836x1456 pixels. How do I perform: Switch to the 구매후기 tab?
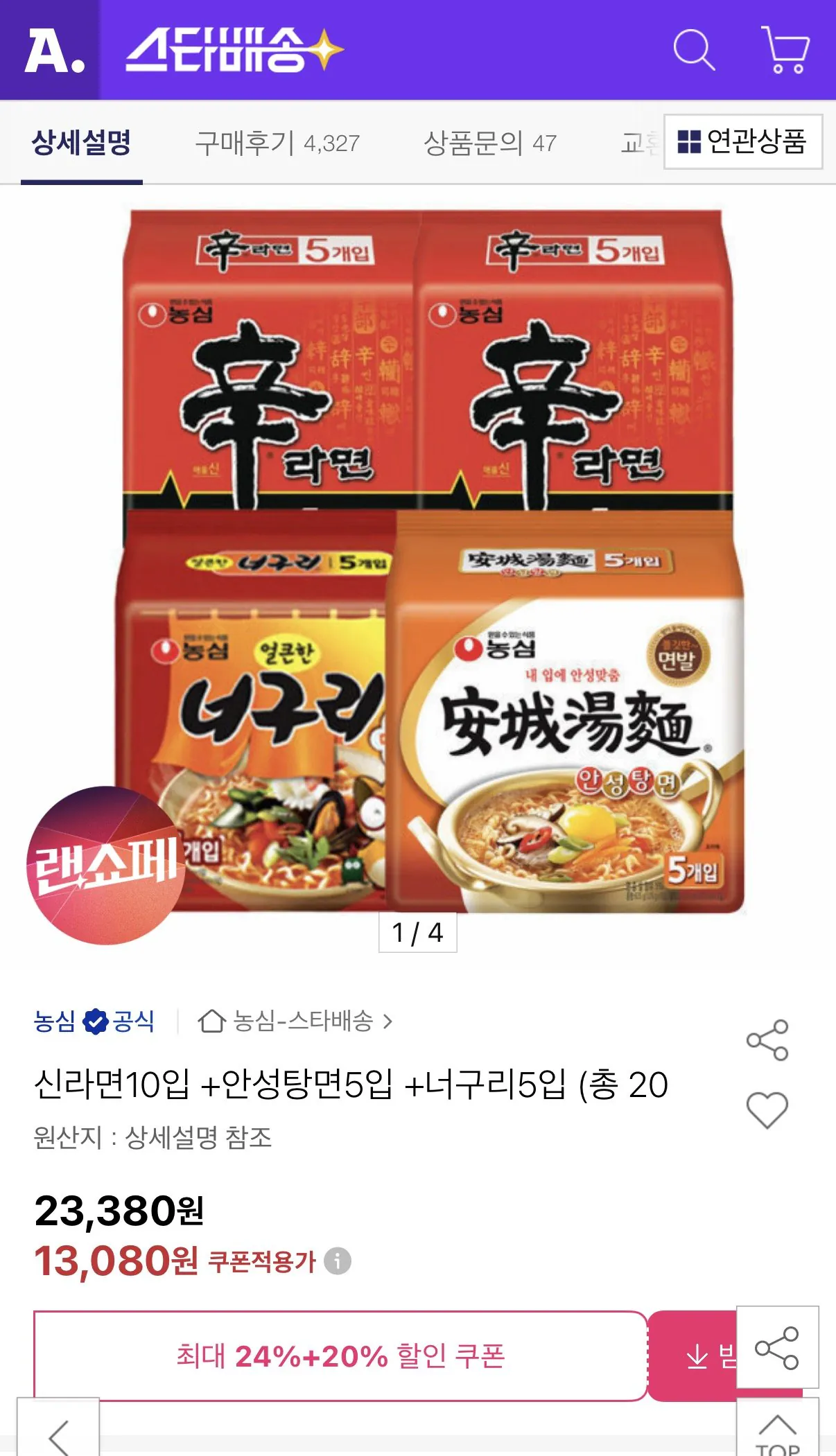[276, 141]
